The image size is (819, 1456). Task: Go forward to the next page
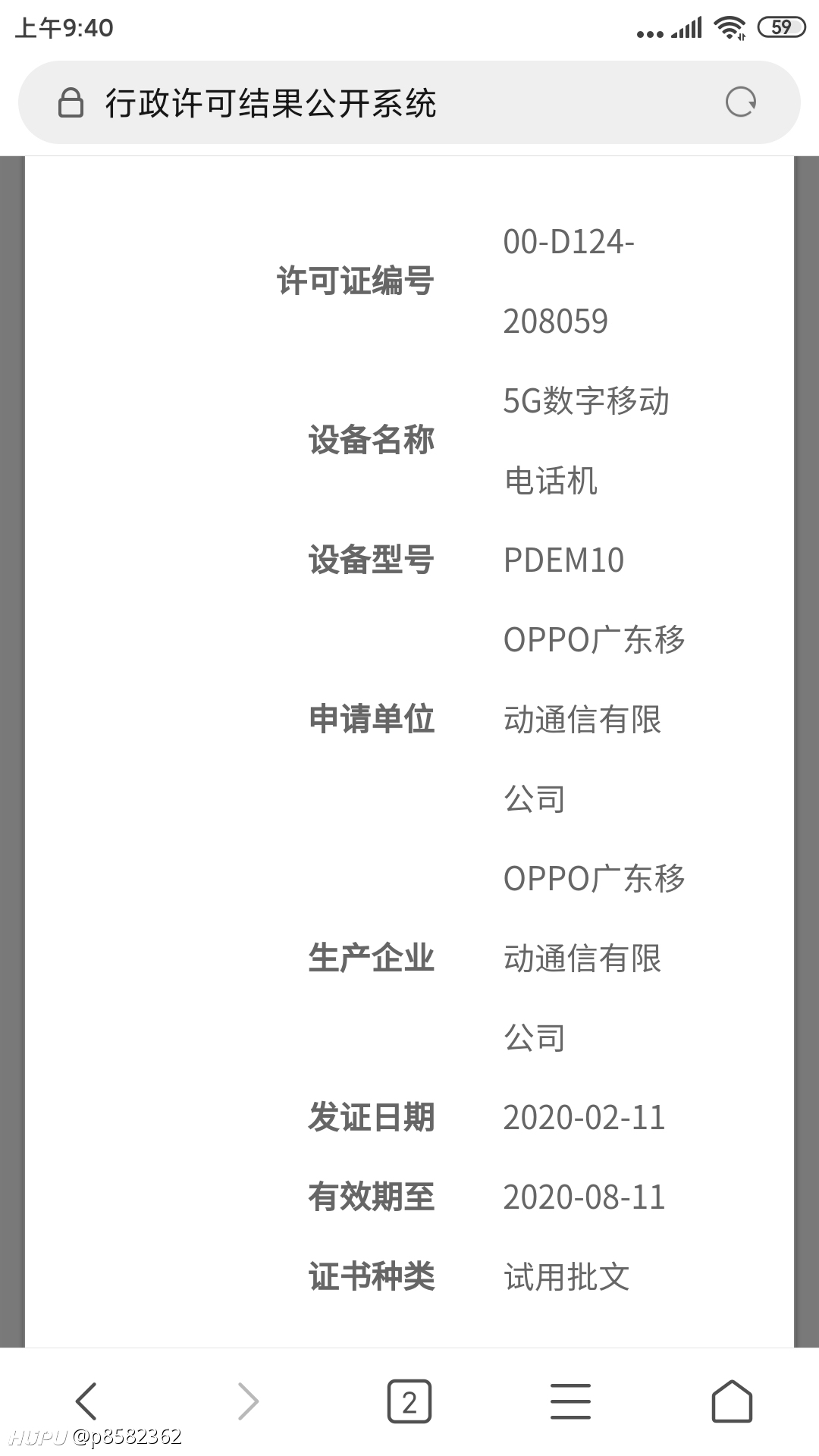coord(248,1401)
